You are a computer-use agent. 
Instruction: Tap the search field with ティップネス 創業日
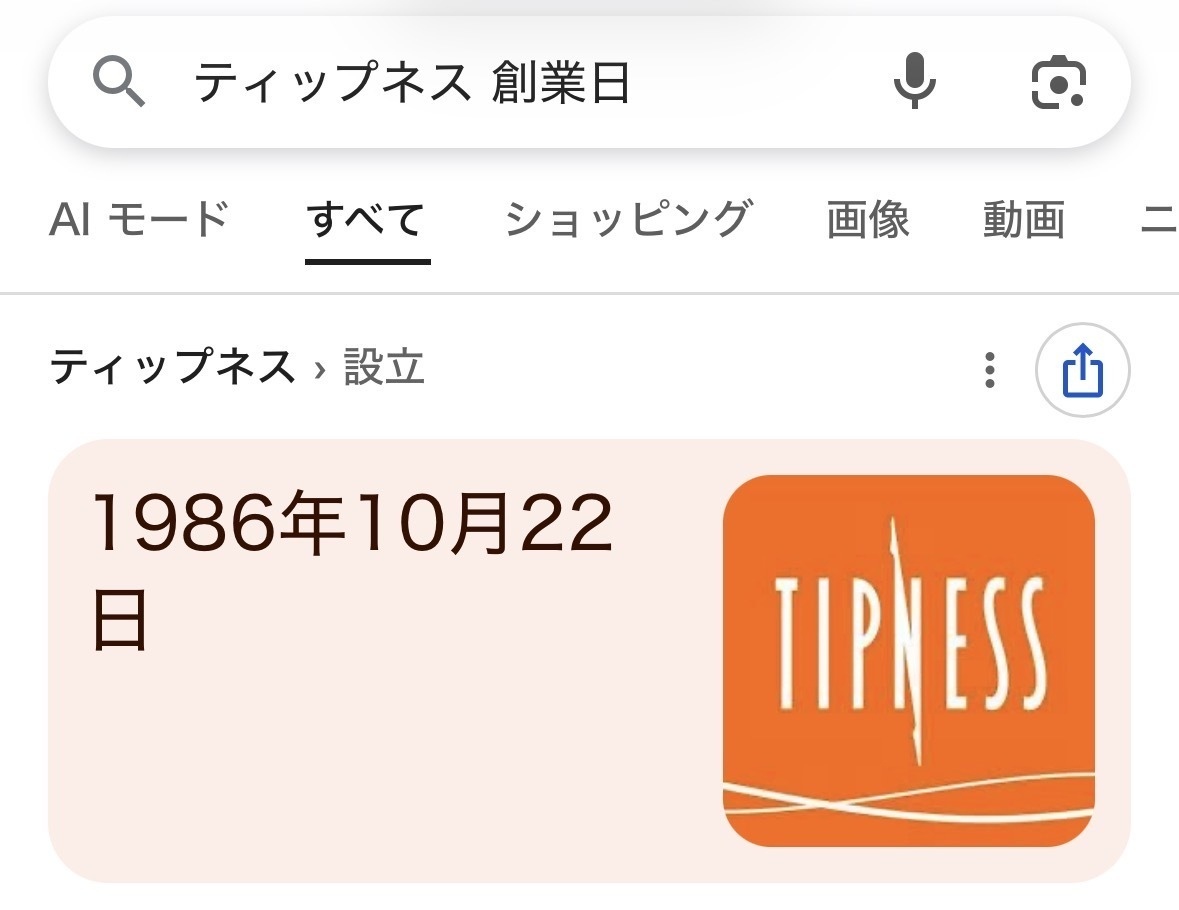tap(500, 83)
